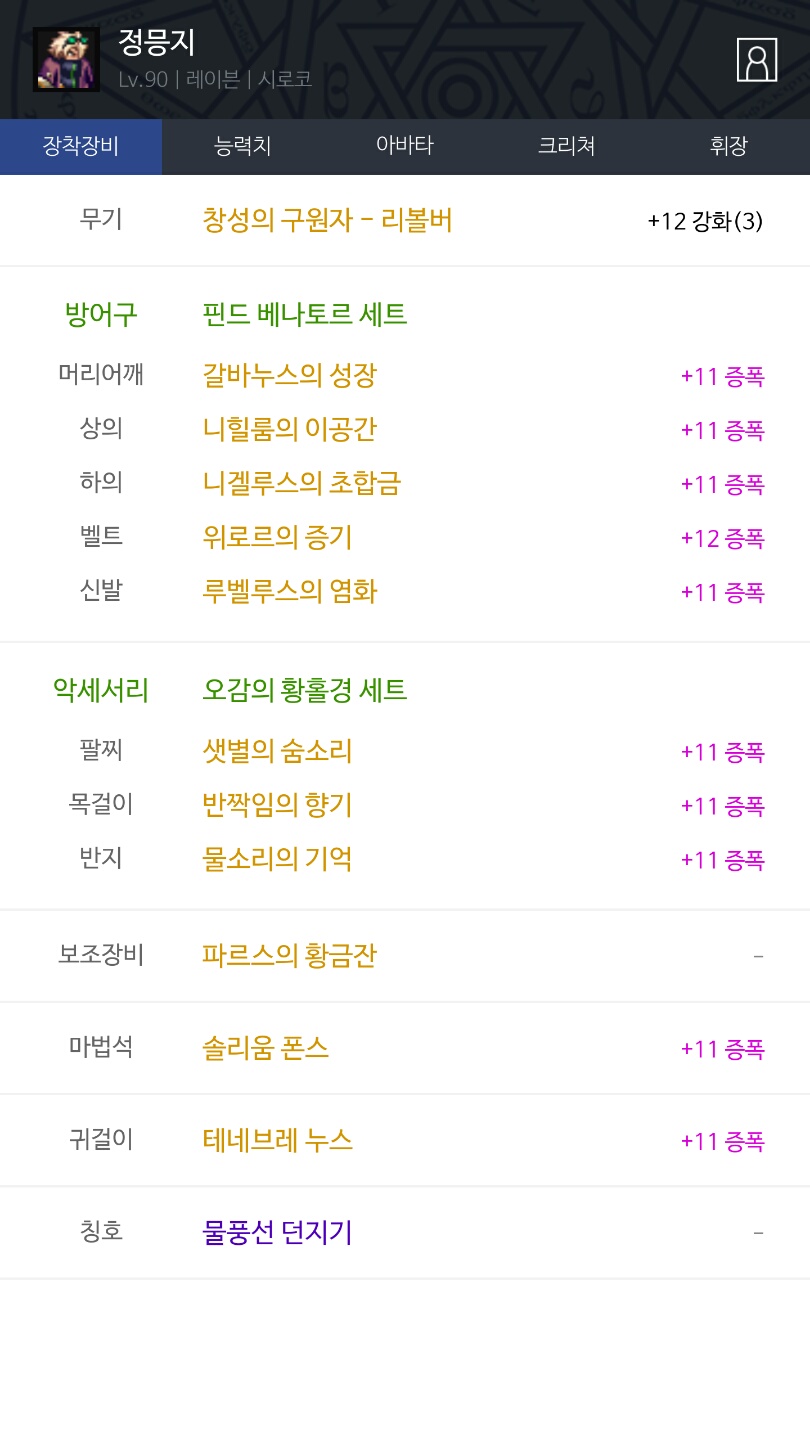Open weapon item 창성의 구원자 - 리볼버
810x1440 pixels.
pos(328,220)
